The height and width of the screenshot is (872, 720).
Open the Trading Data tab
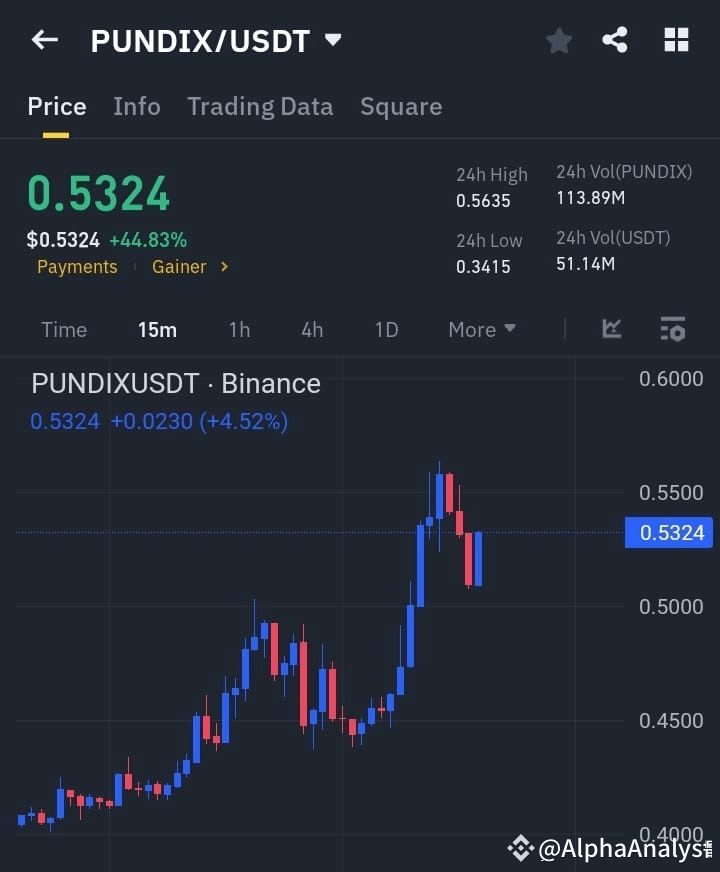point(260,107)
